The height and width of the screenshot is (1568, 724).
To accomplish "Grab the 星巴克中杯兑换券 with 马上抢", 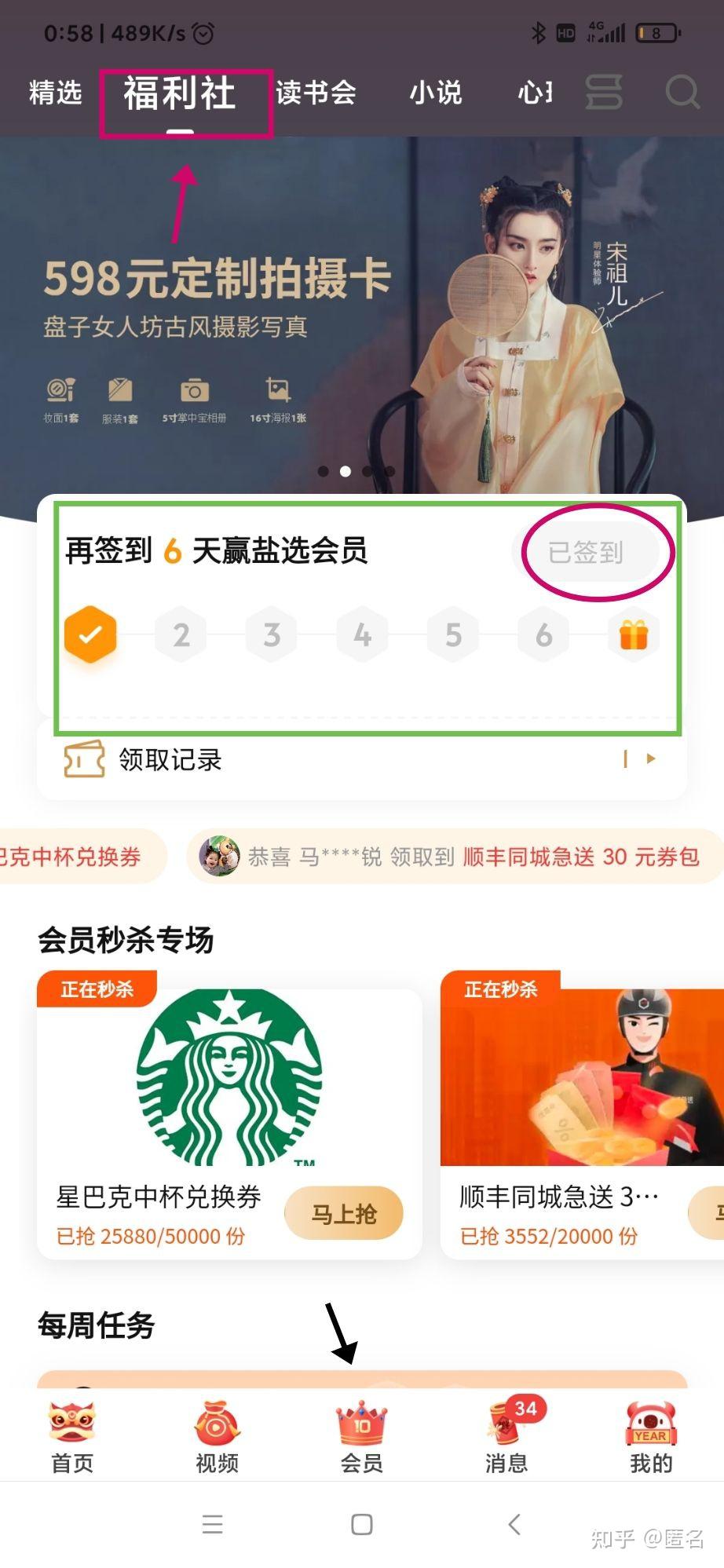I will pos(343,1214).
